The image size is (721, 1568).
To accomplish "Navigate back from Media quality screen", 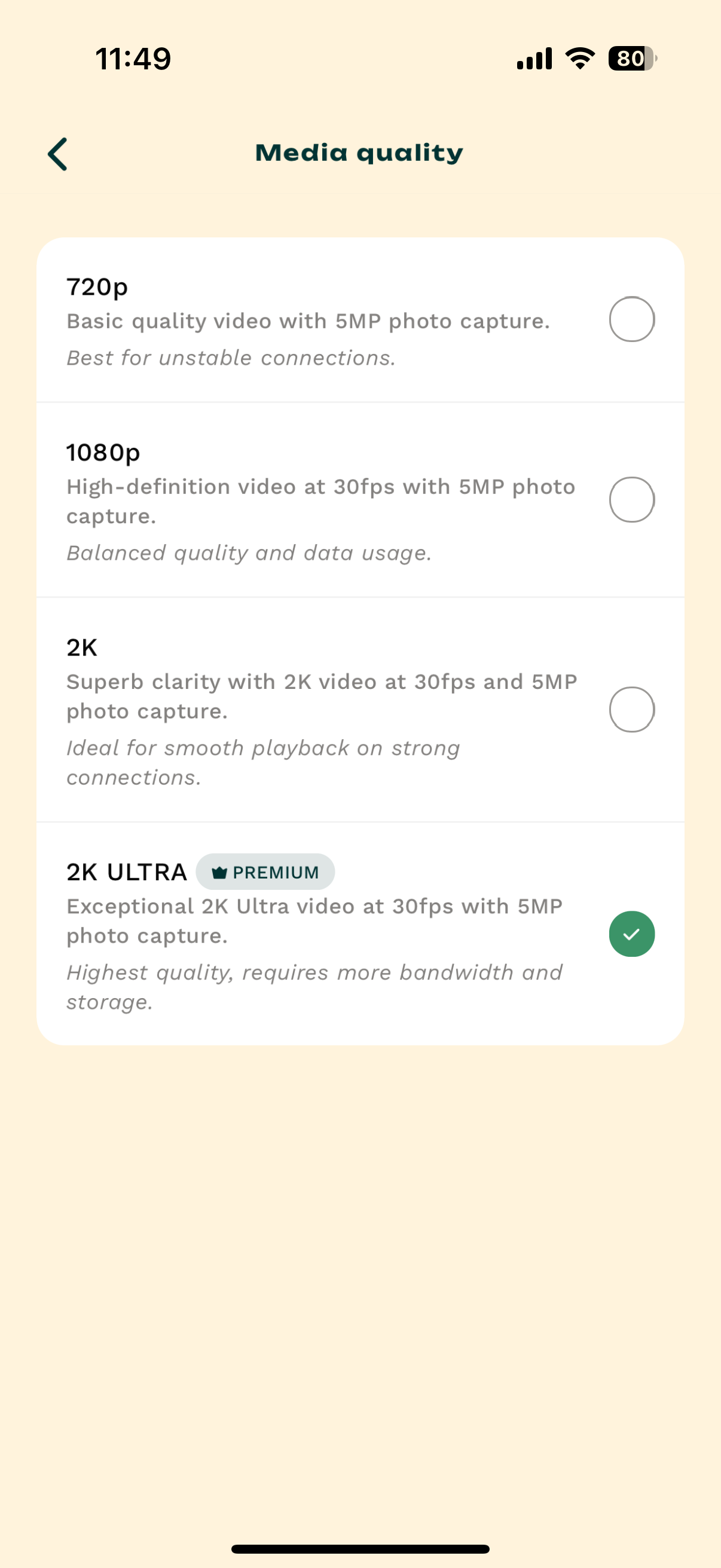I will (x=57, y=152).
